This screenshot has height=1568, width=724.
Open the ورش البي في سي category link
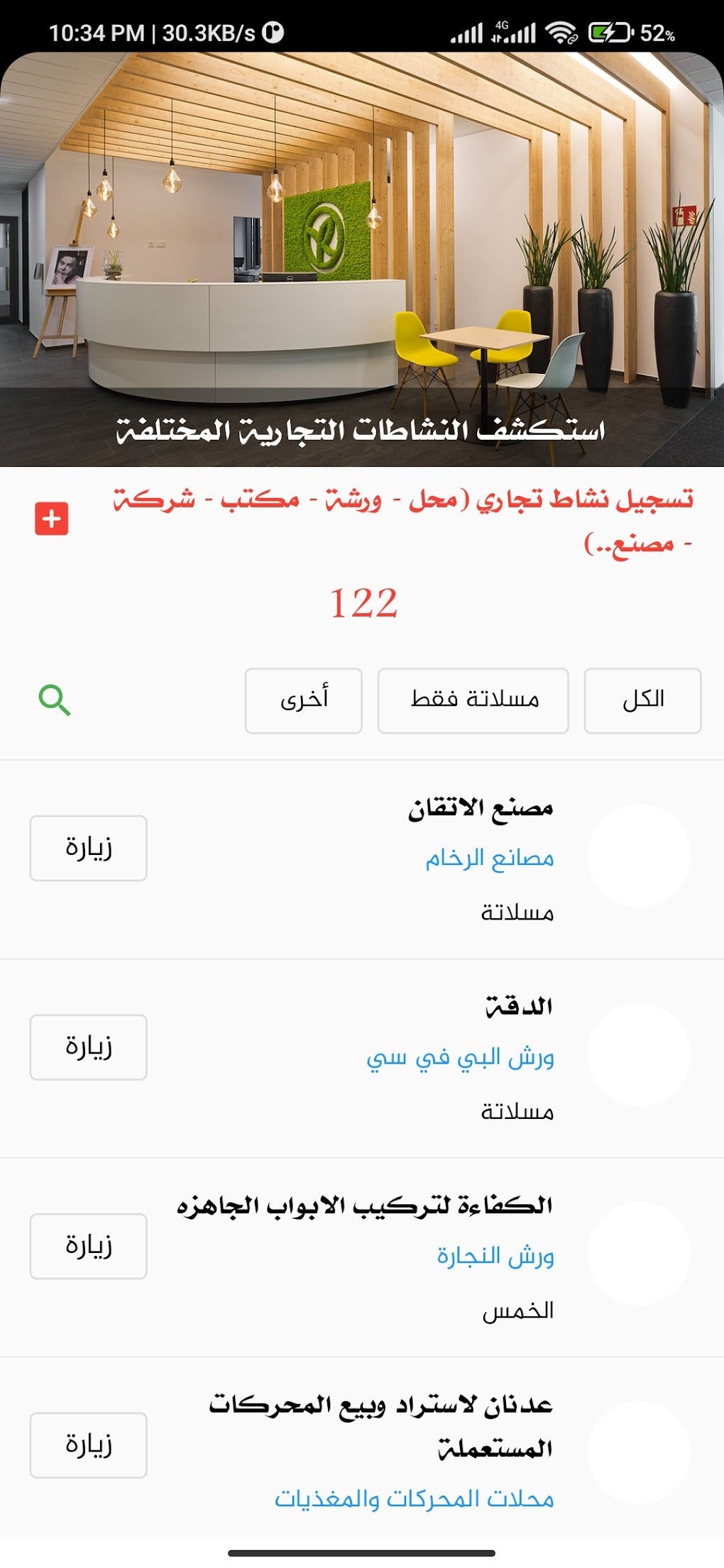460,1058
